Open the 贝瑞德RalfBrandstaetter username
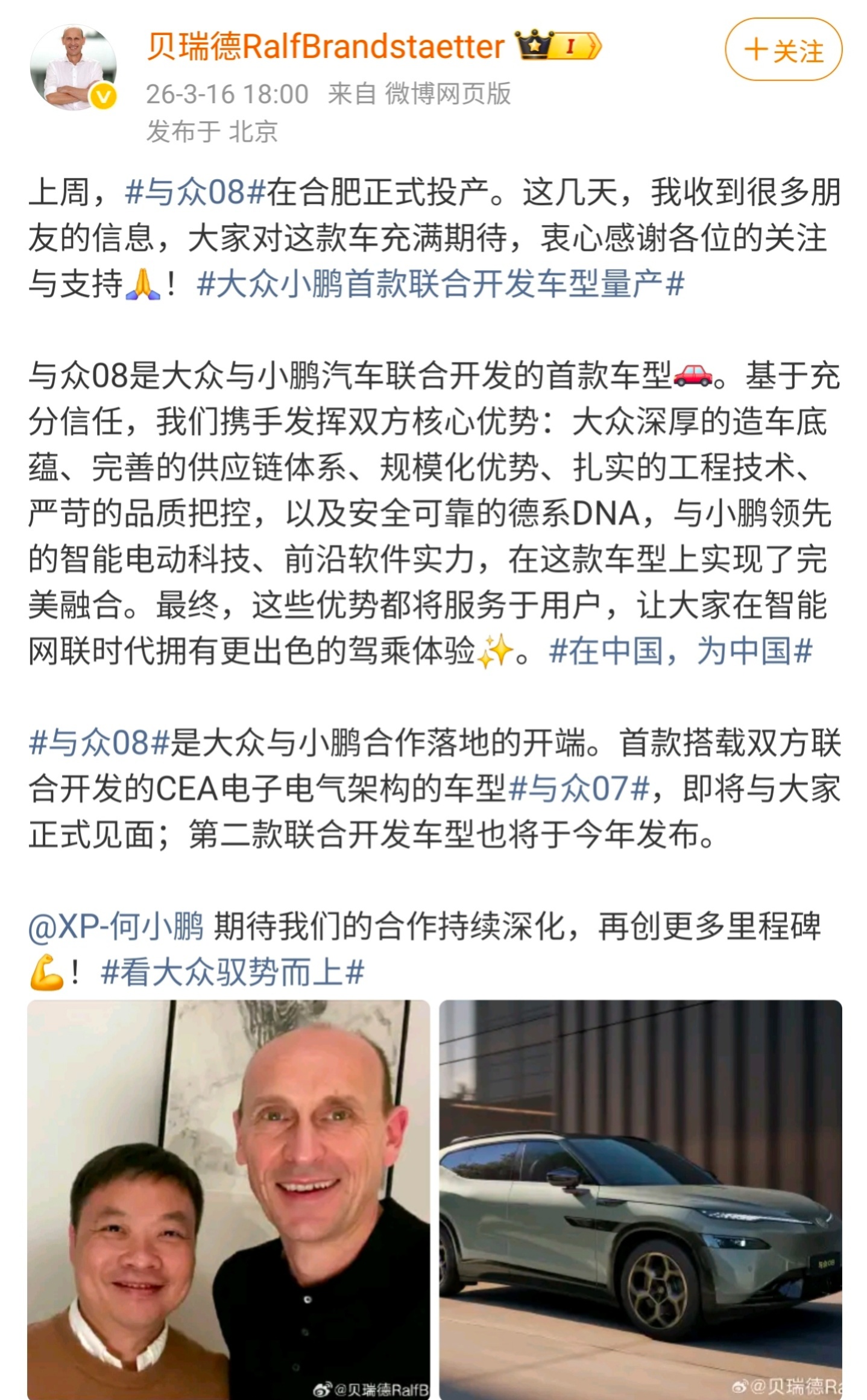Viewport: 867px width, 1400px height. [x=326, y=47]
